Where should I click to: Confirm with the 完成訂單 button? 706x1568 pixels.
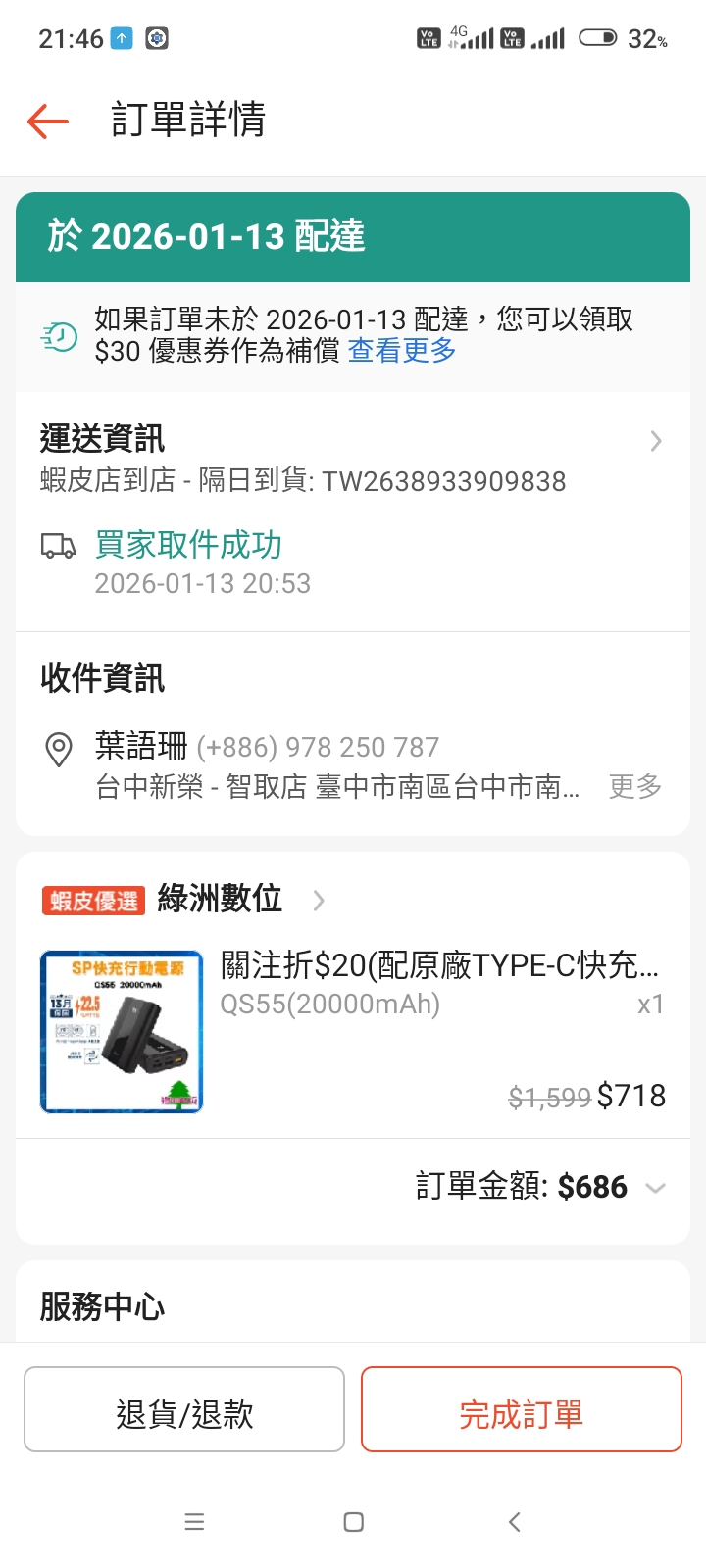coord(521,1409)
